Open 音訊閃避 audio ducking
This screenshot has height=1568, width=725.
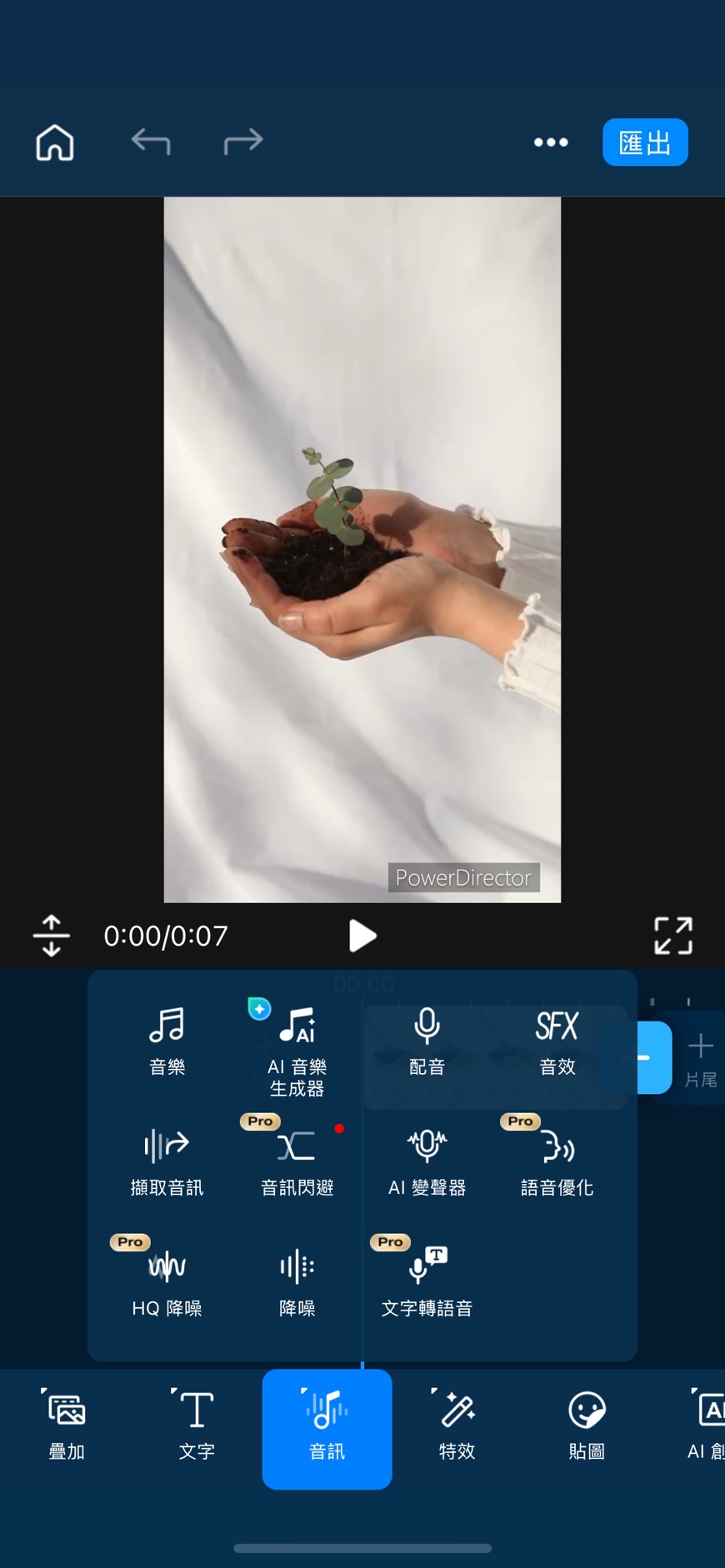(x=297, y=1162)
